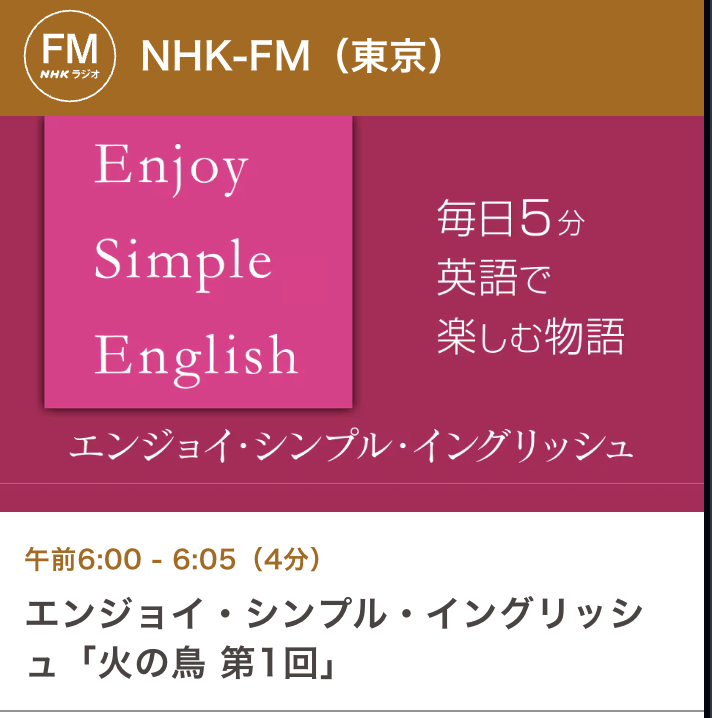
Task: Open the Enjoy Simple English program banner
Action: click(x=352, y=314)
